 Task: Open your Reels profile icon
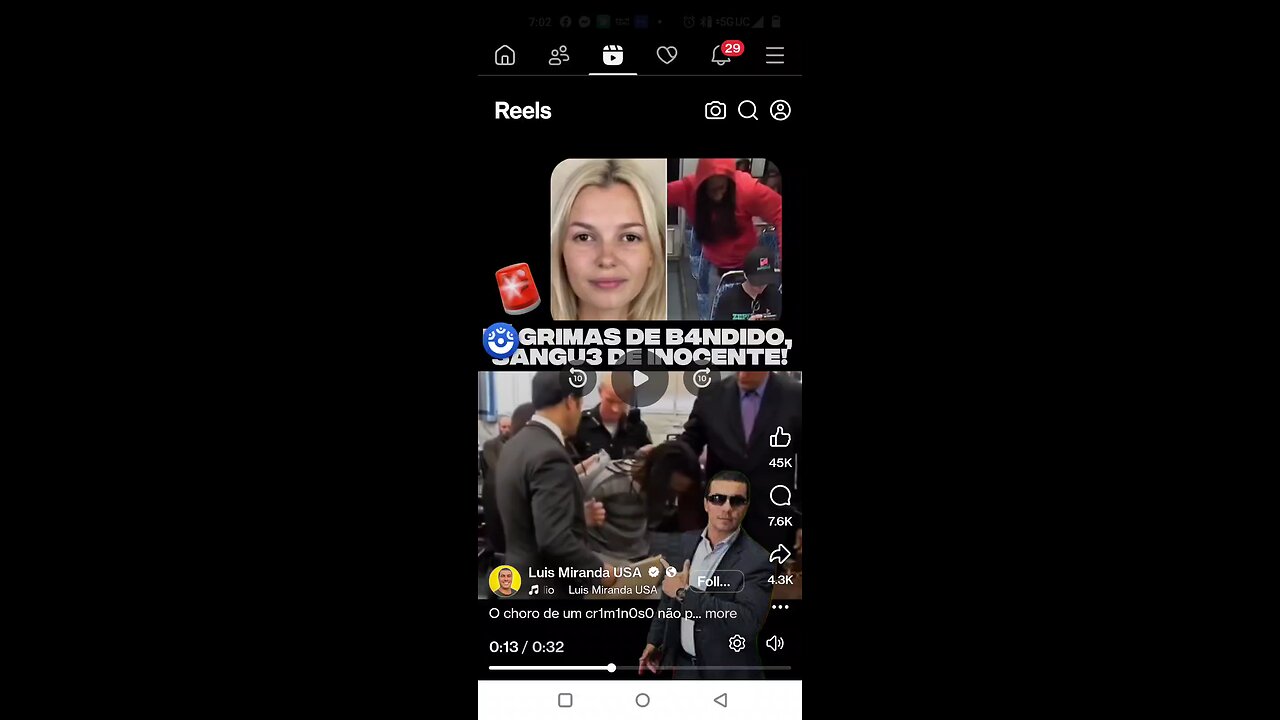(780, 111)
